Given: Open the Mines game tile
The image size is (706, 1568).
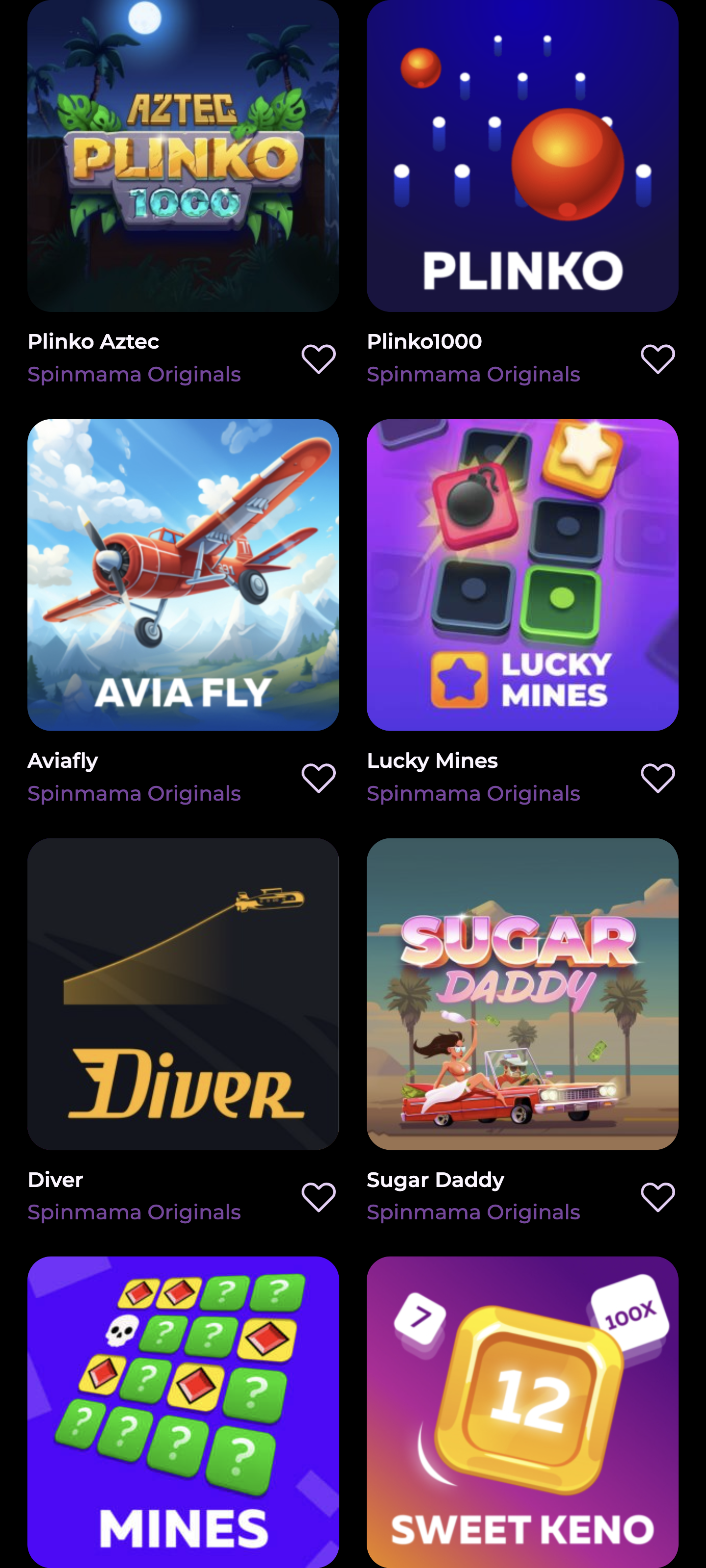Looking at the screenshot, I should (183, 1411).
